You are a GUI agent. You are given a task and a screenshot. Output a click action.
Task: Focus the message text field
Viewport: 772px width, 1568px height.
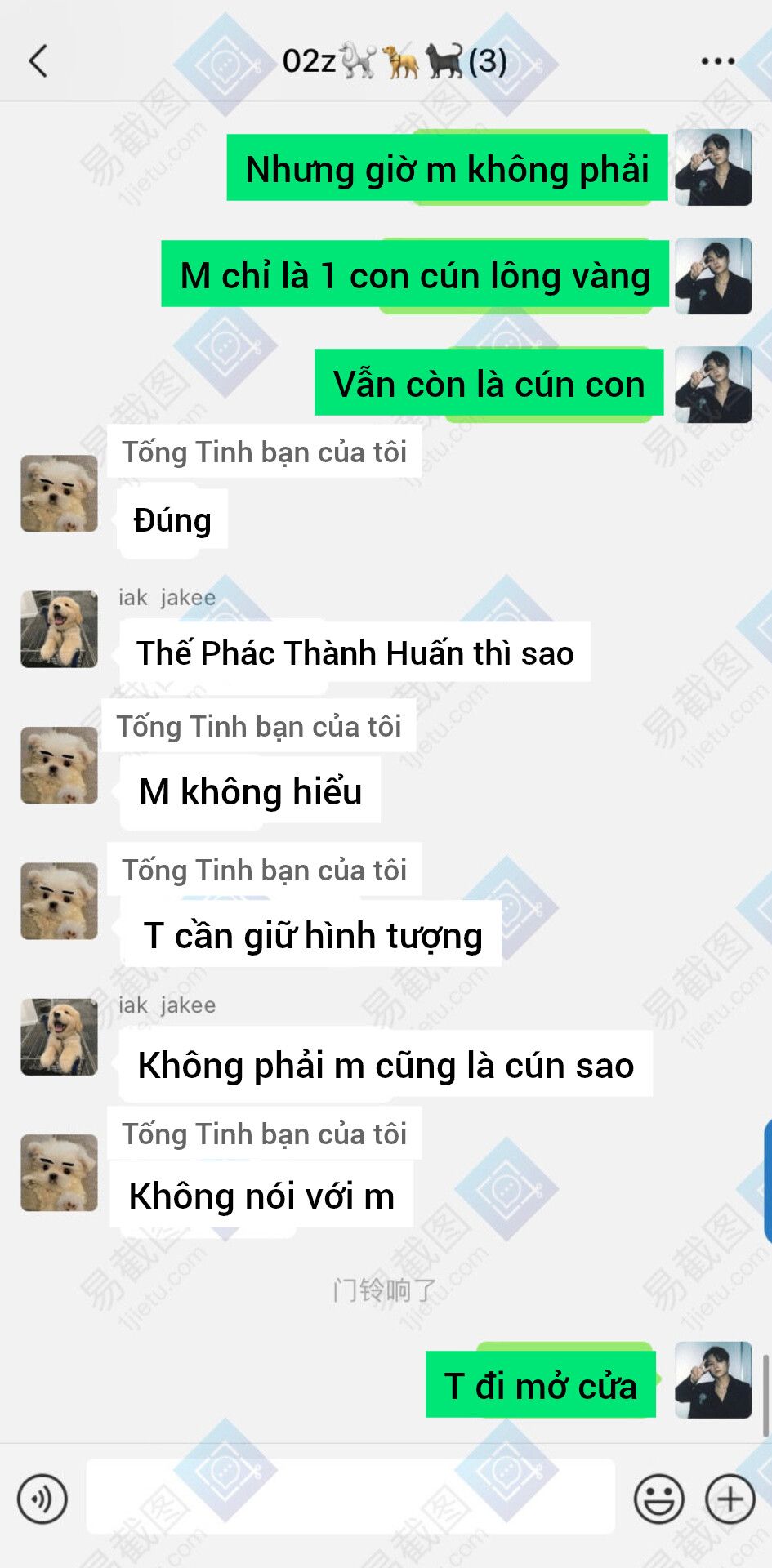click(x=350, y=1496)
